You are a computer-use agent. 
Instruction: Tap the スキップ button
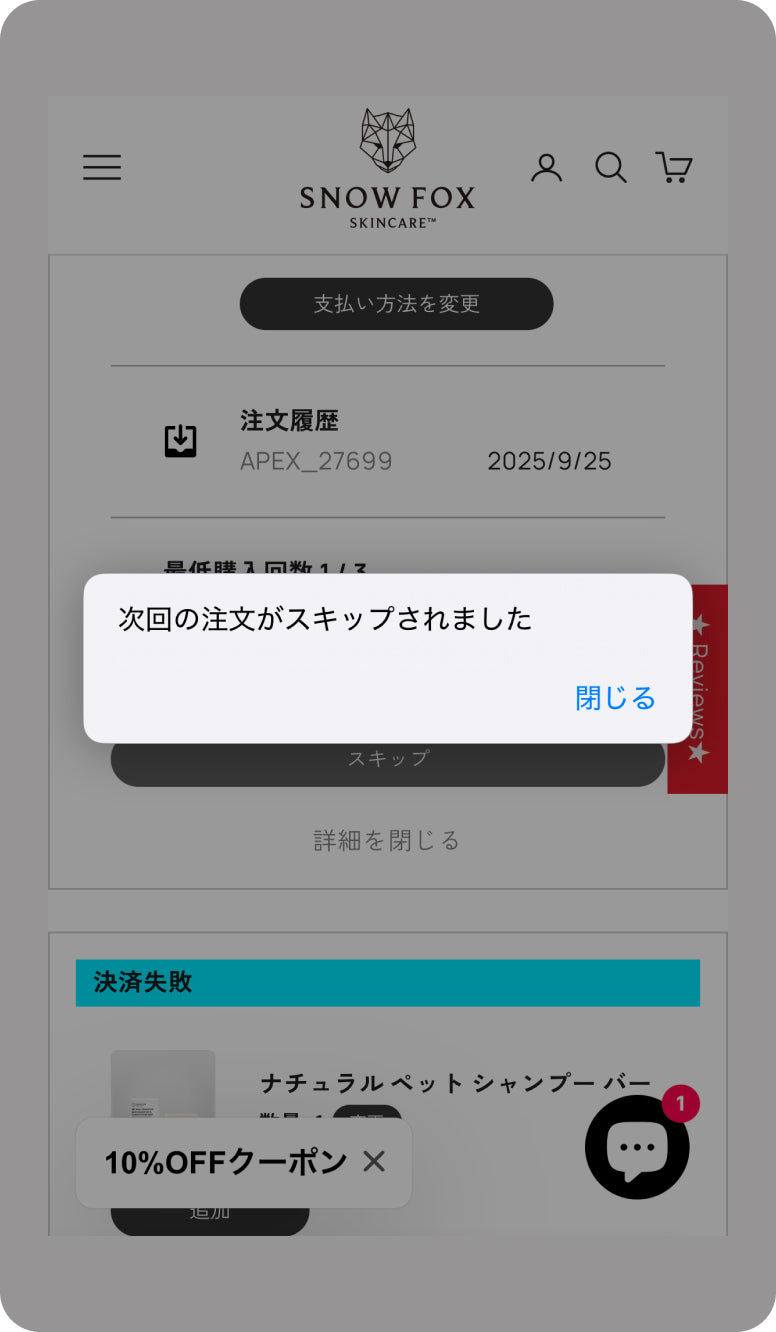click(388, 759)
